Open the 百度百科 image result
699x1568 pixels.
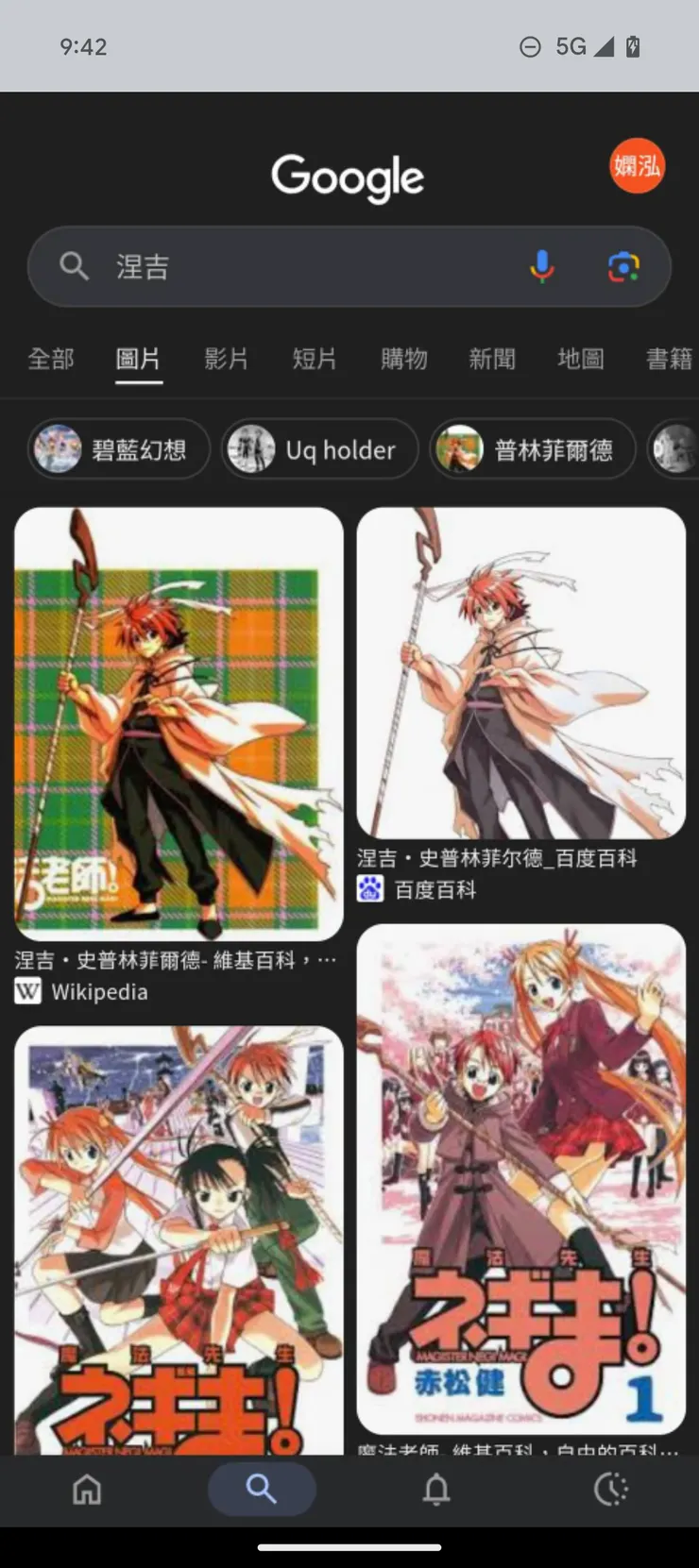(x=520, y=672)
